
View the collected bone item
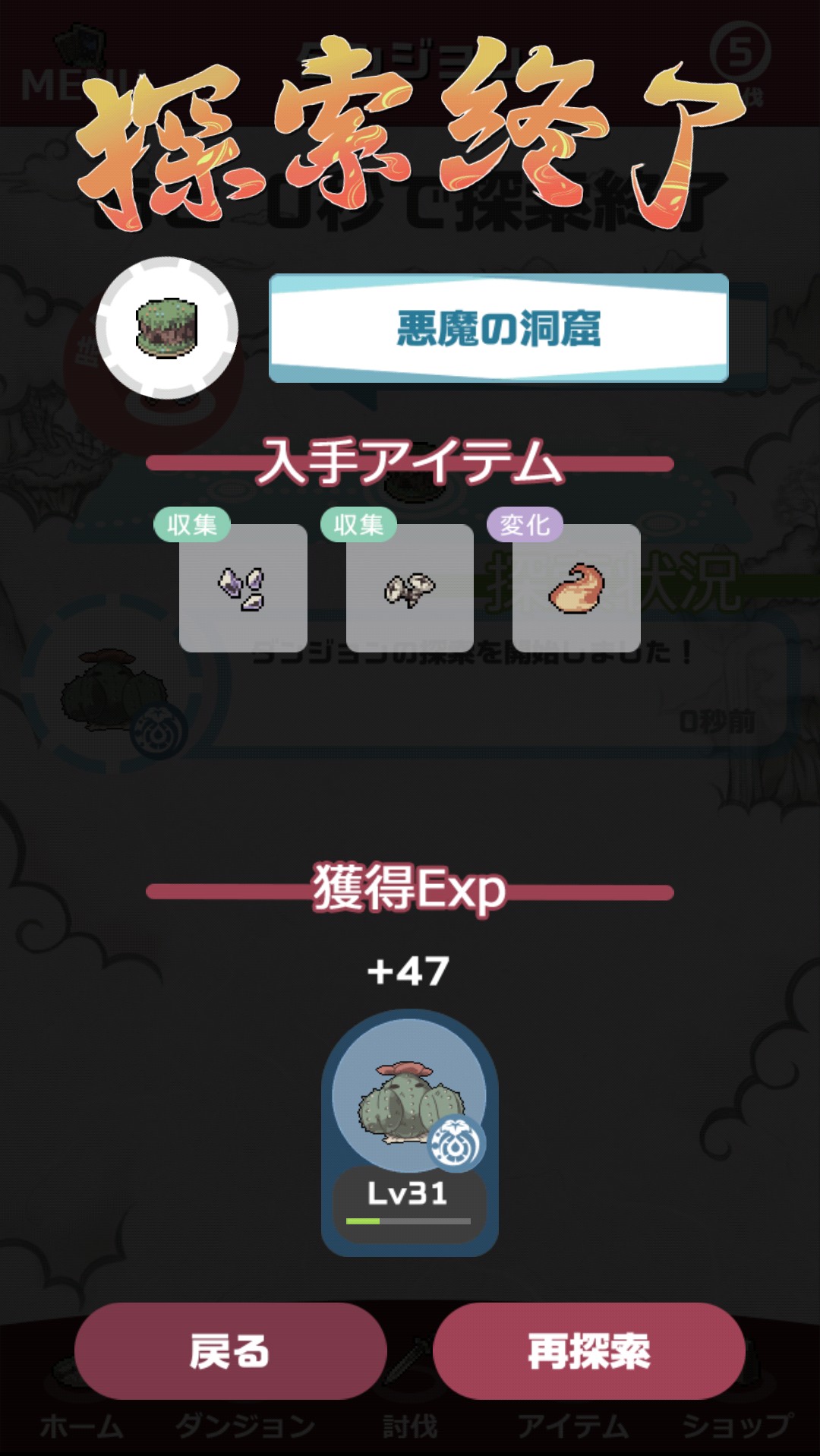409,588
